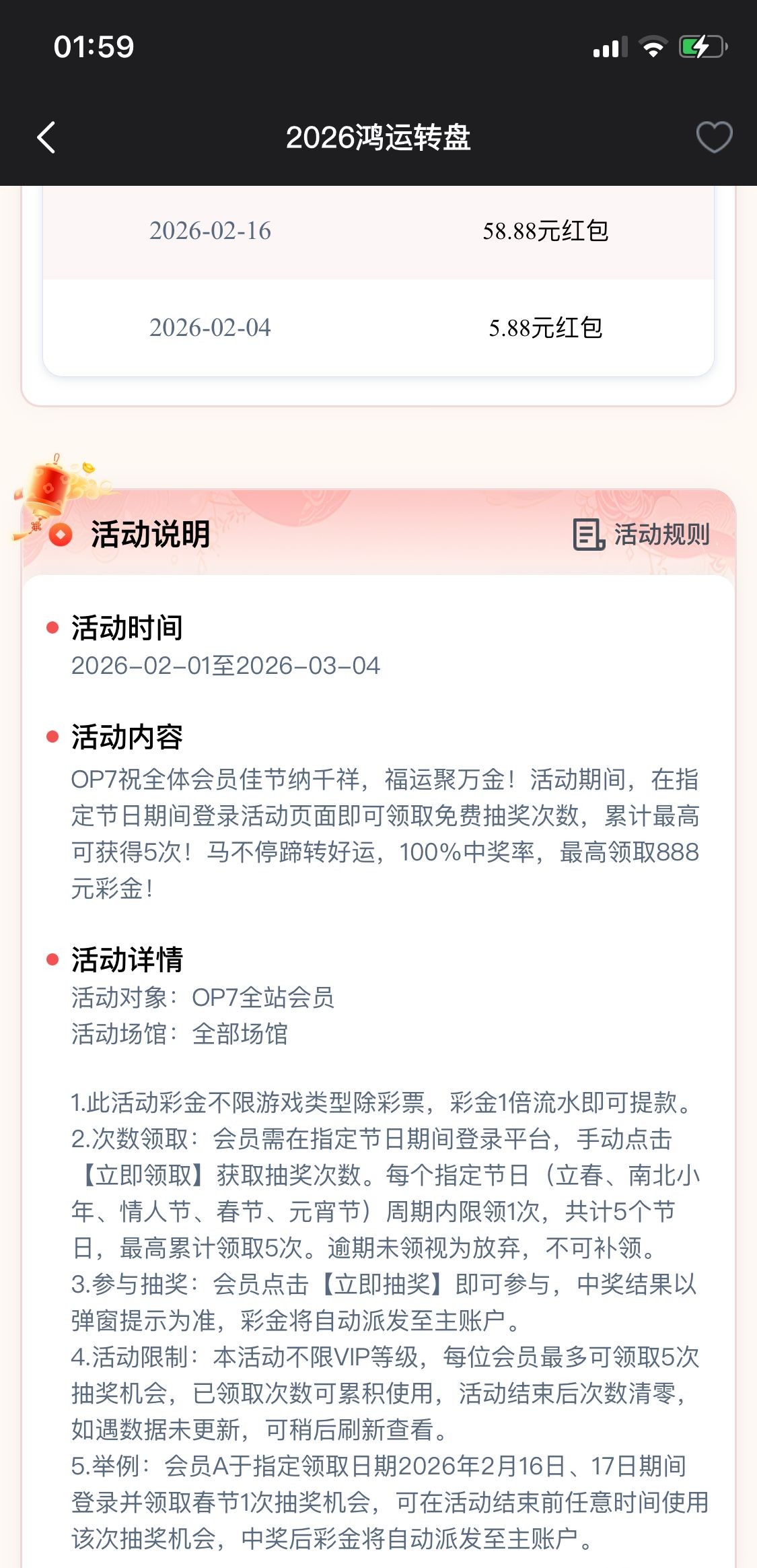Go back from 2026鸿运转盘 page
757x1568 pixels.
(46, 138)
